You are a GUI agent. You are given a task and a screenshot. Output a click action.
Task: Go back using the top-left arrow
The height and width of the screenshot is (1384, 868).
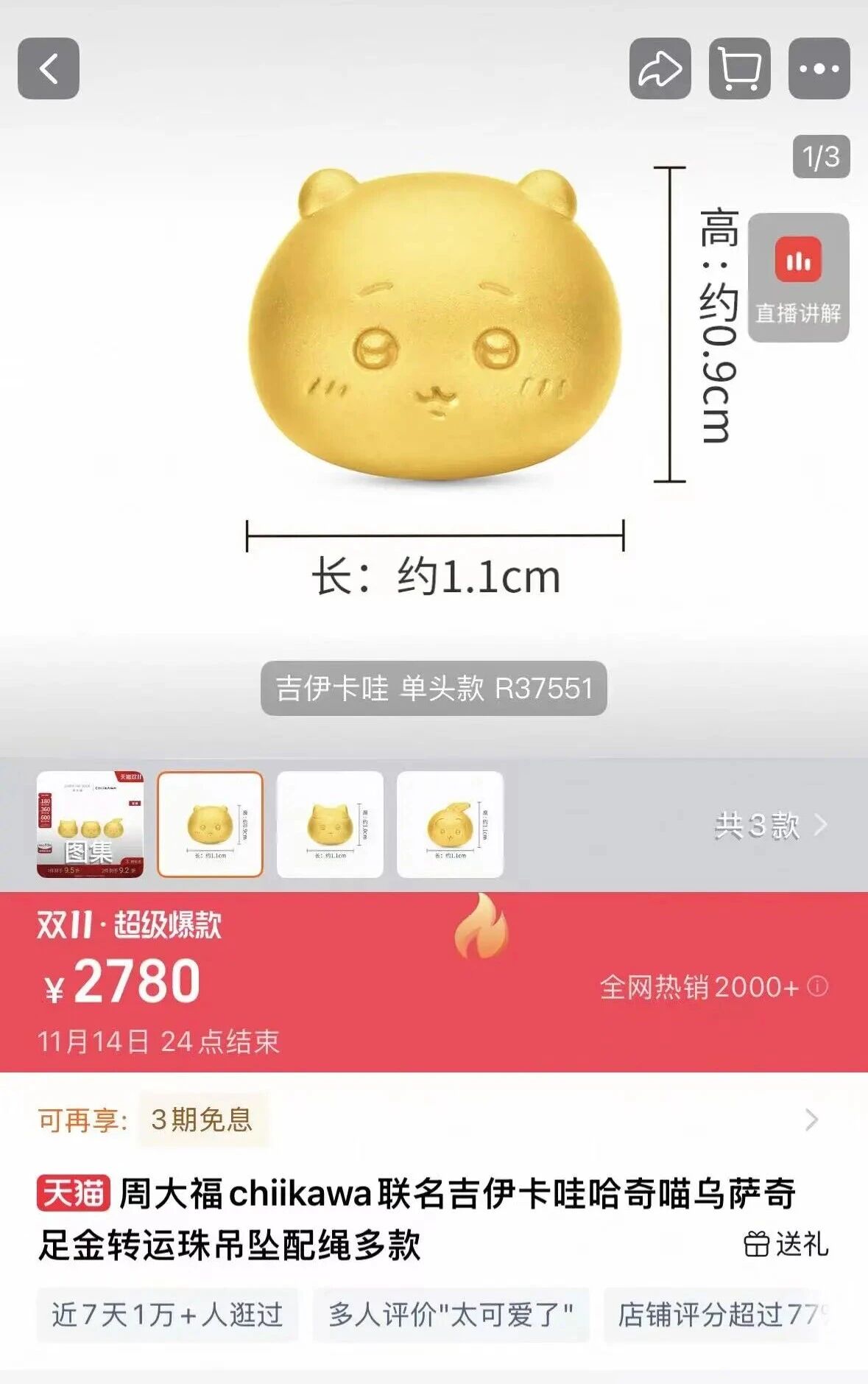point(49,69)
